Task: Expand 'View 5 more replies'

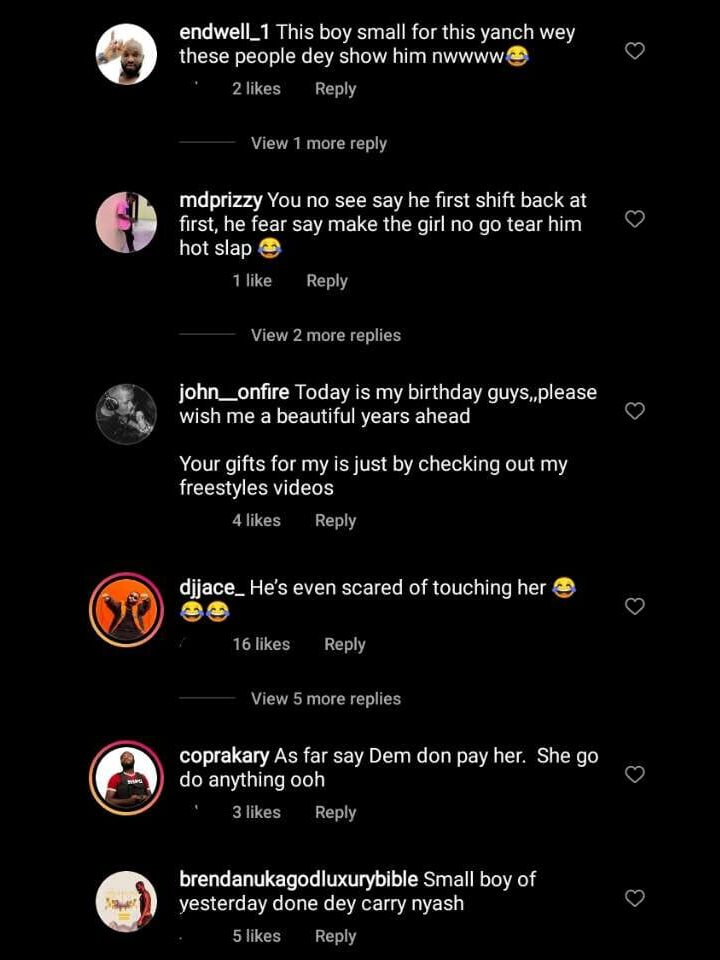Action: click(325, 699)
